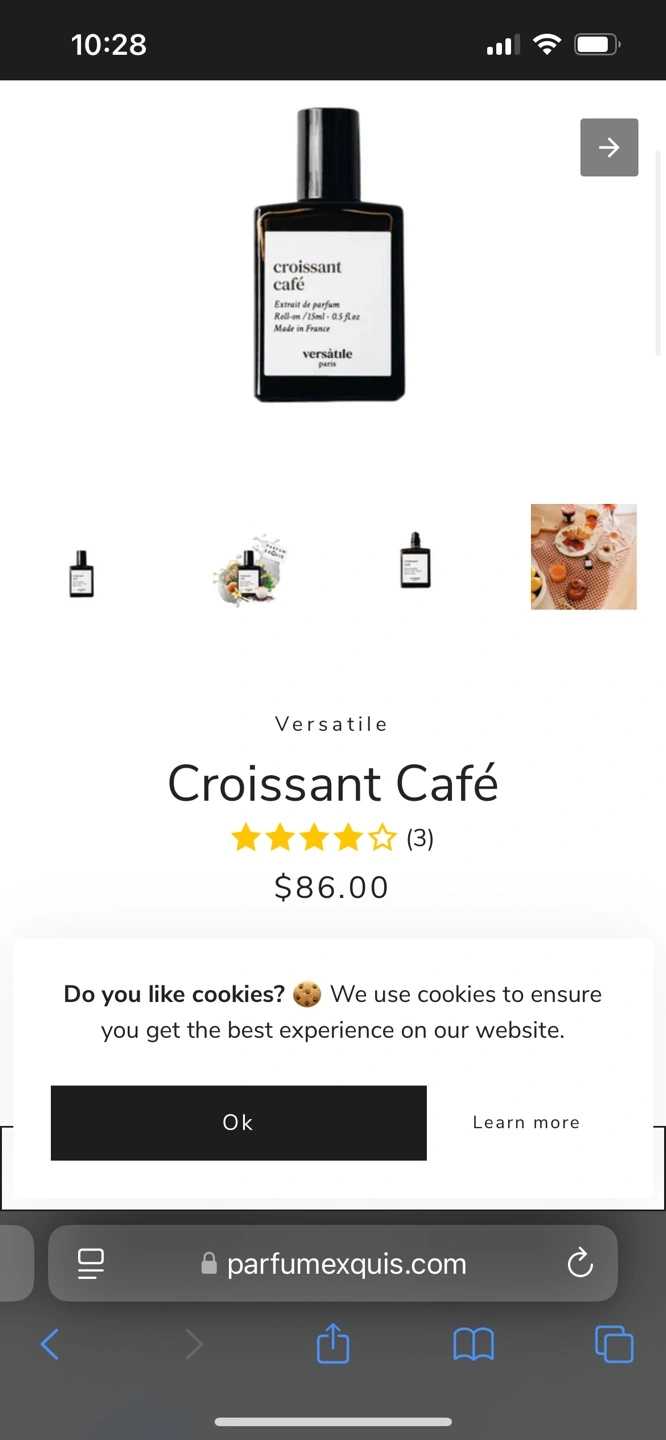
Task: Tap the parfumexquis.com address bar
Action: pos(333,1264)
